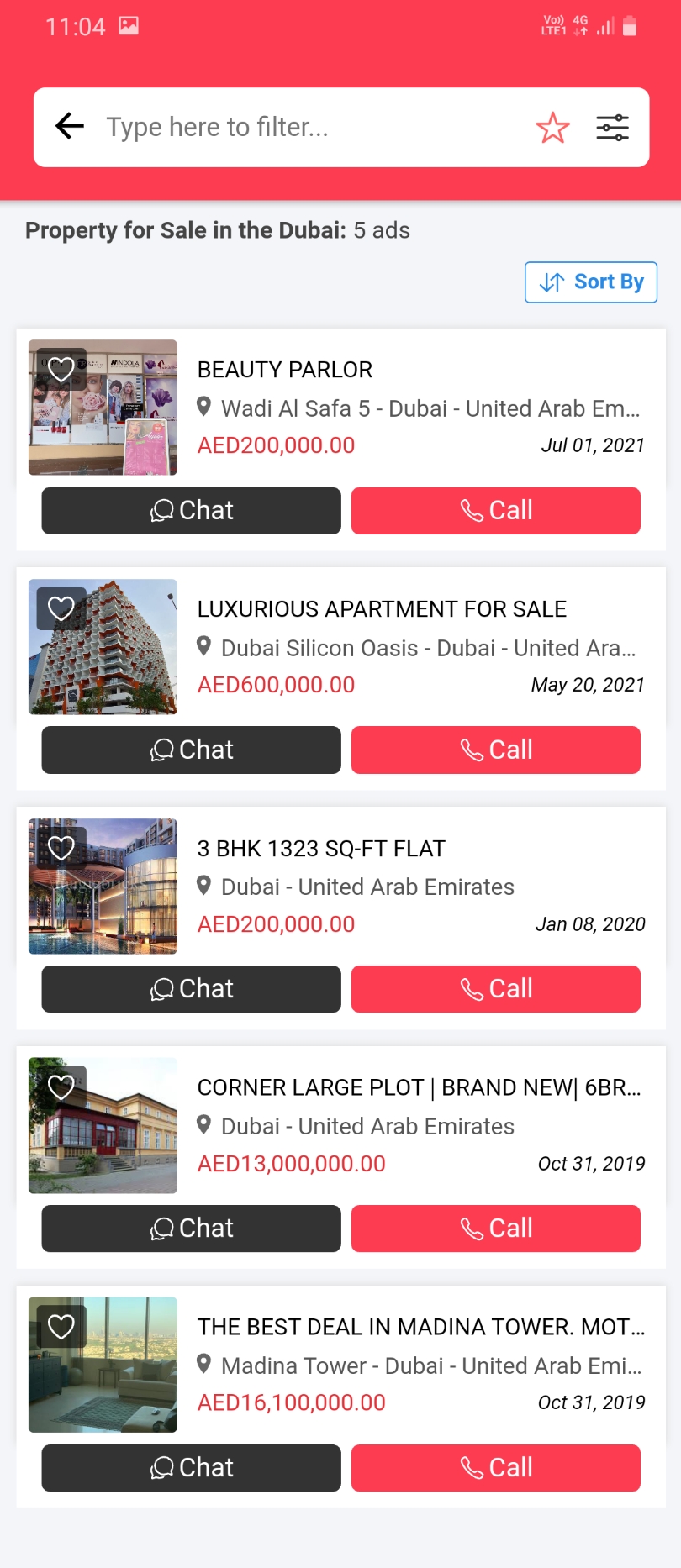Chat about the Luxurious Apartment listing
Image resolution: width=681 pixels, height=1568 pixels.
pyautogui.click(x=191, y=750)
